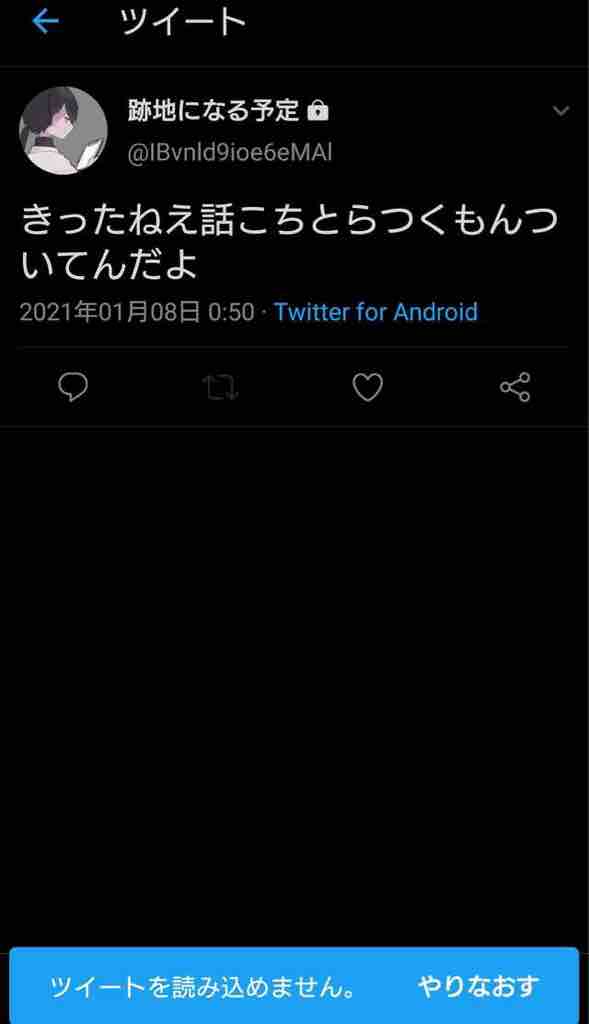
Task: Like this tweet
Action: click(368, 387)
